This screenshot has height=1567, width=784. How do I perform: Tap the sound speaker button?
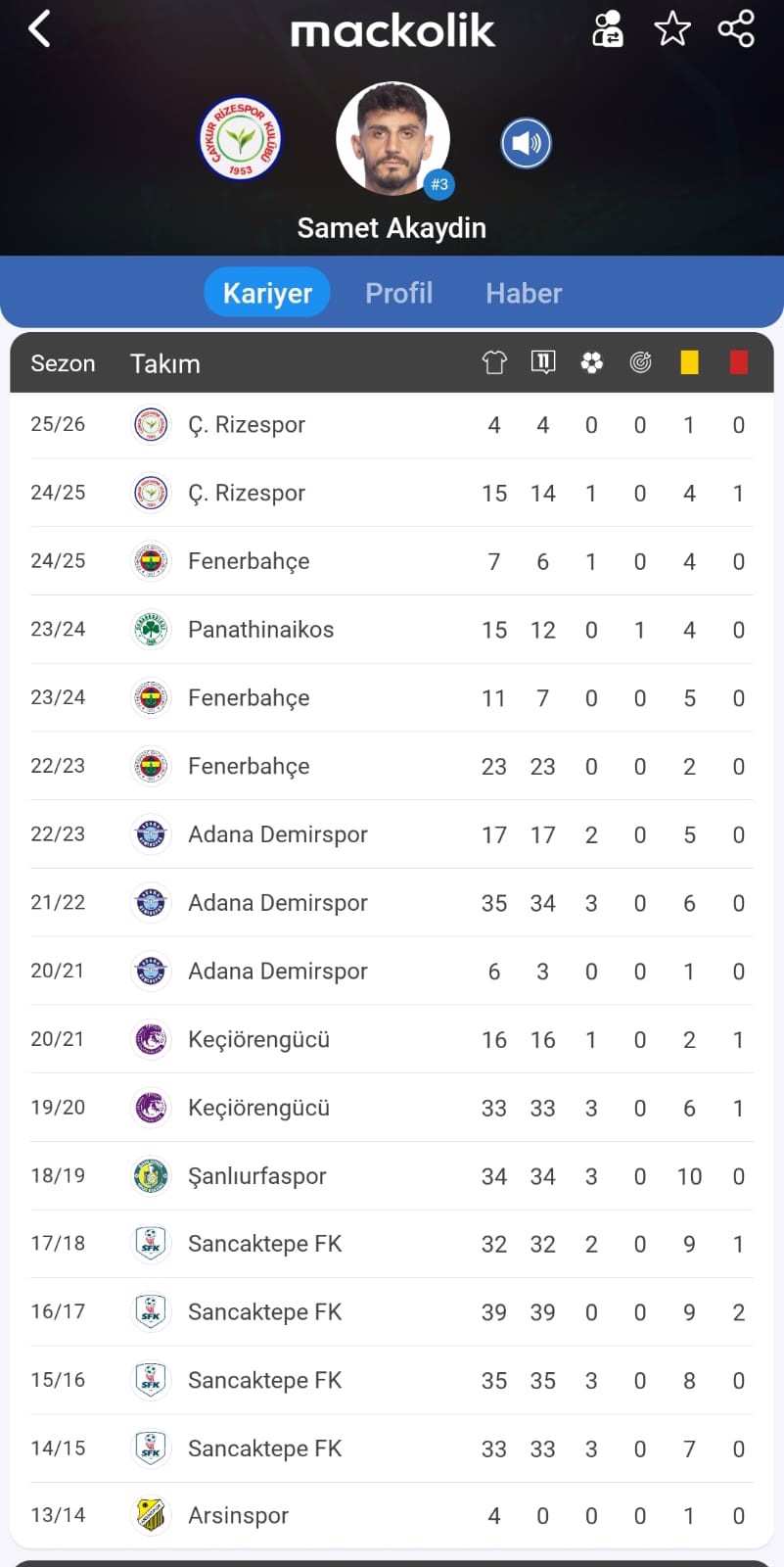[x=527, y=143]
